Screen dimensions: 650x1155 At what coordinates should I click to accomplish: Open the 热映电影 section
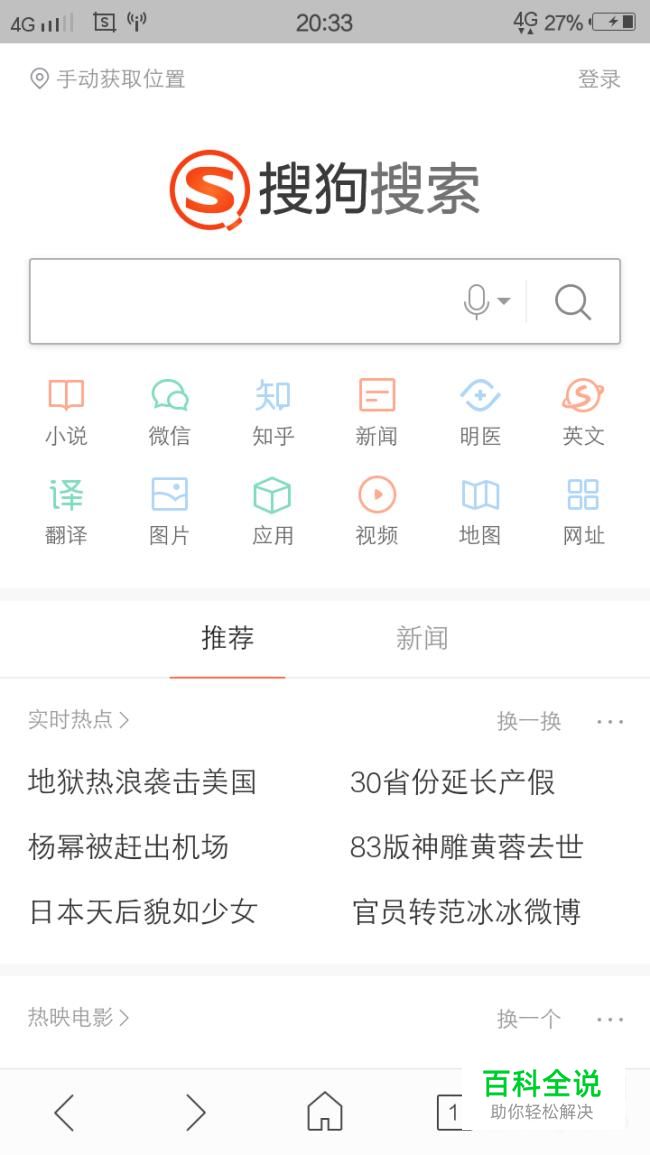[79, 1018]
